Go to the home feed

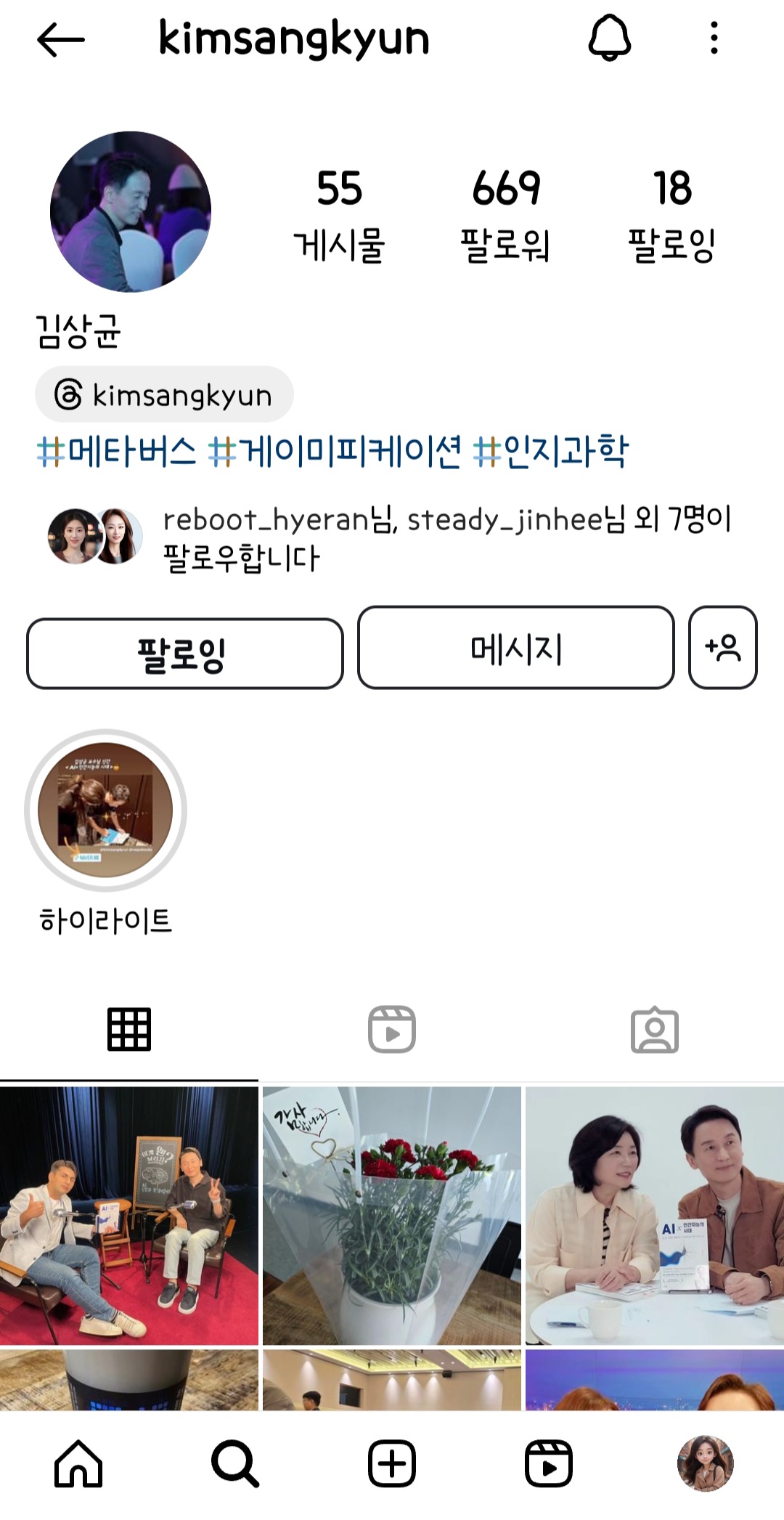coord(78,1463)
